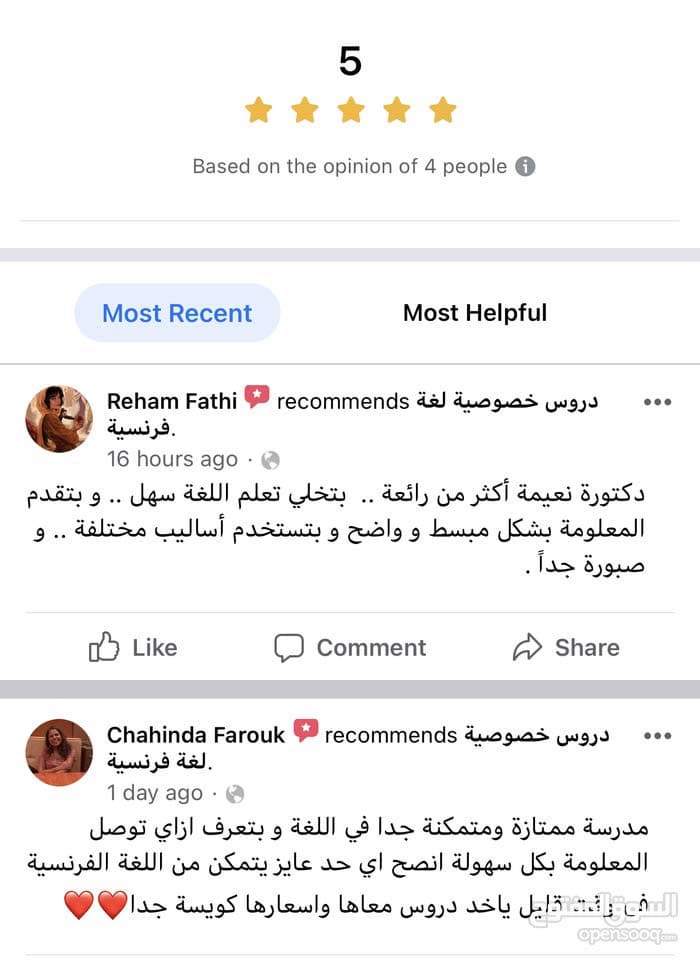
Task: Open Chahinda Farouk's profile name link
Action: point(195,735)
